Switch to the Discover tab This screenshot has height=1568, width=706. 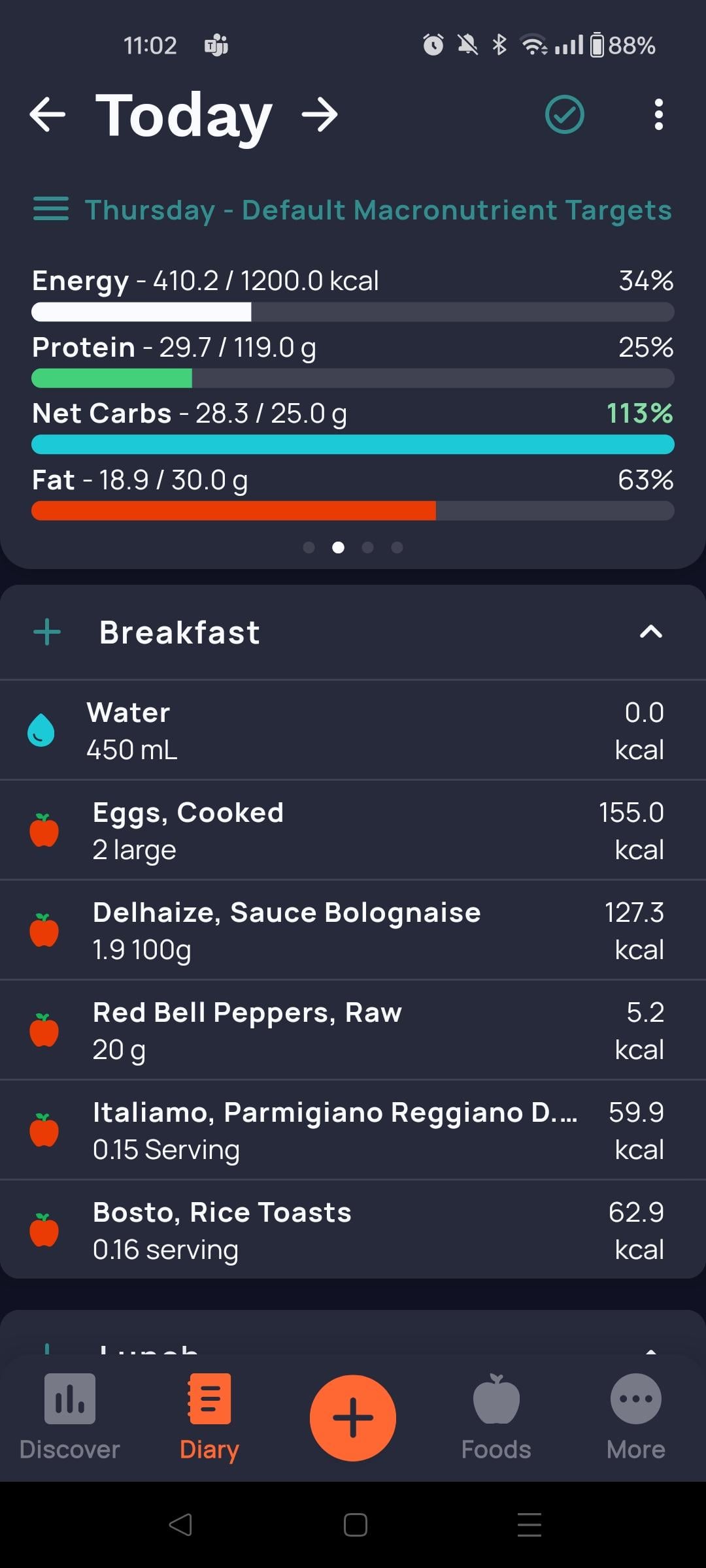tap(70, 1416)
